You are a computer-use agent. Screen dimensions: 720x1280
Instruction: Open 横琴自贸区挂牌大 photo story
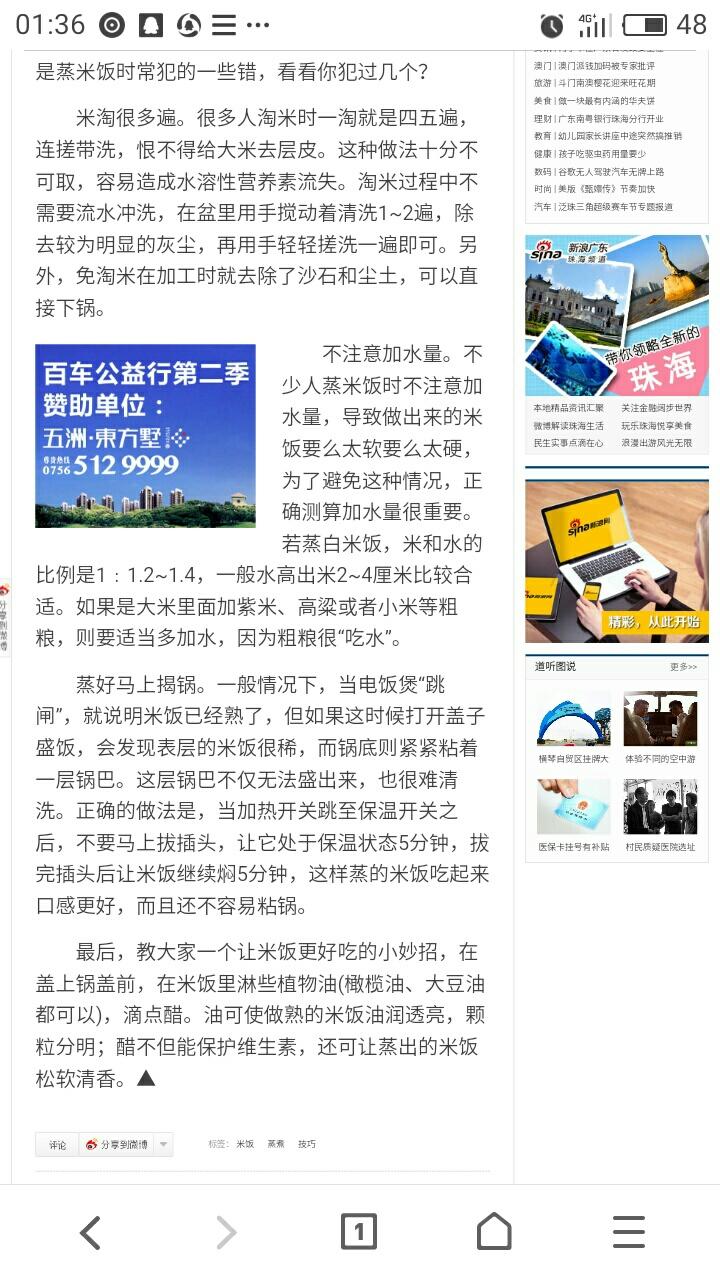click(x=572, y=728)
